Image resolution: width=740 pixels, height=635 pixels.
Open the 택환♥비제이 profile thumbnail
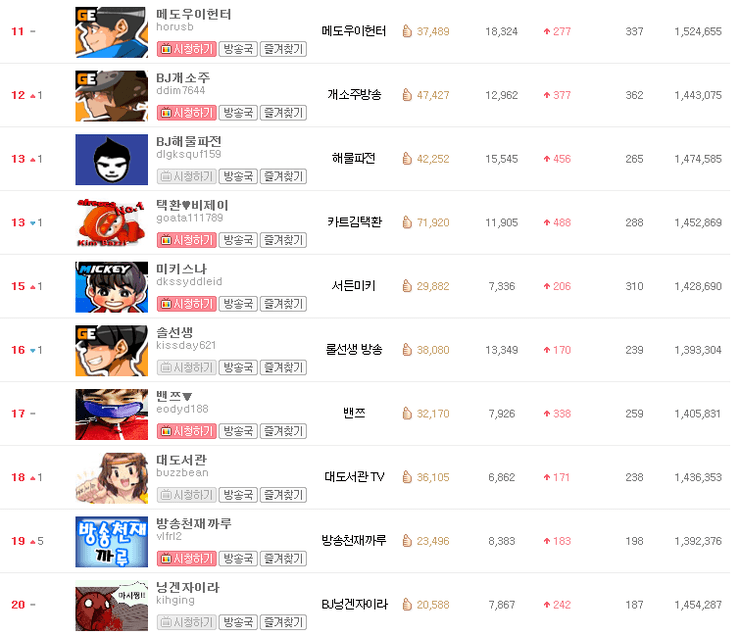112,222
